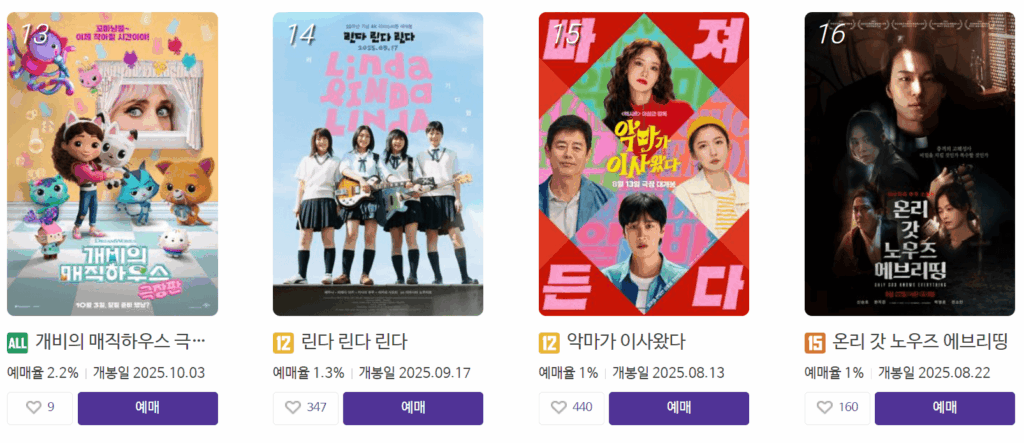Tap 예매 to book 개비의 매직하우스
Image resolution: width=1024 pixels, height=443 pixels.
pos(148,407)
